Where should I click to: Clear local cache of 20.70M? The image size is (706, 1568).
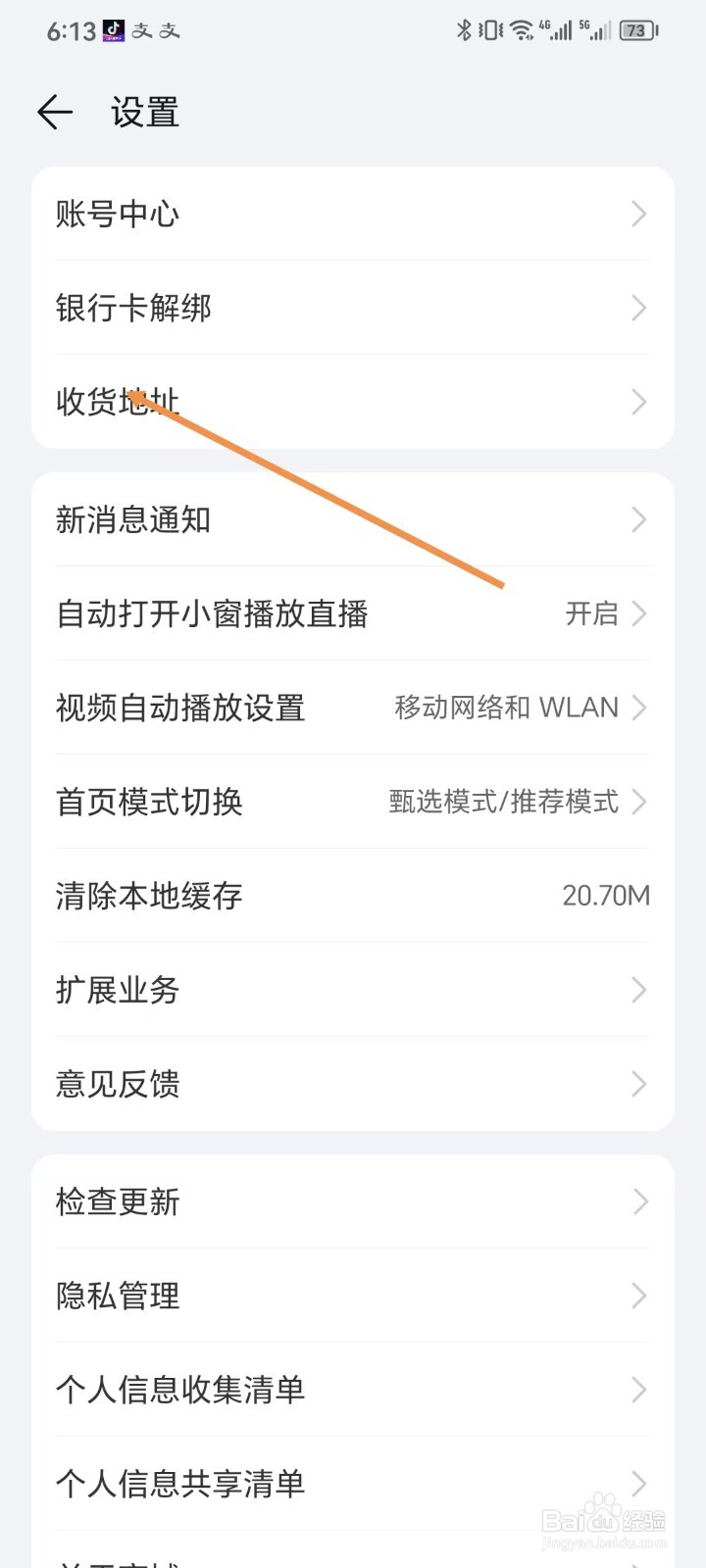pyautogui.click(x=353, y=896)
